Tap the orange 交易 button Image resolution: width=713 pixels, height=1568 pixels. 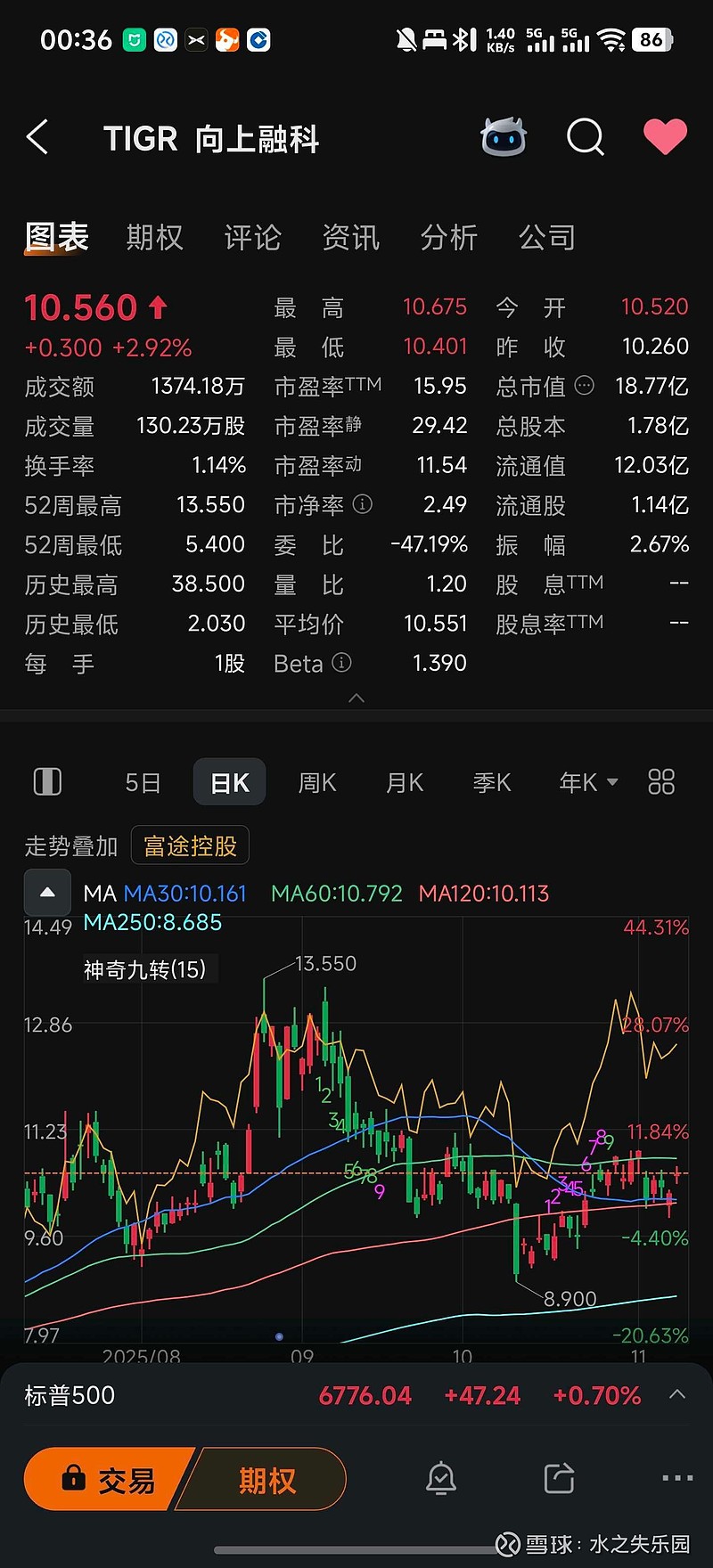click(x=109, y=1480)
